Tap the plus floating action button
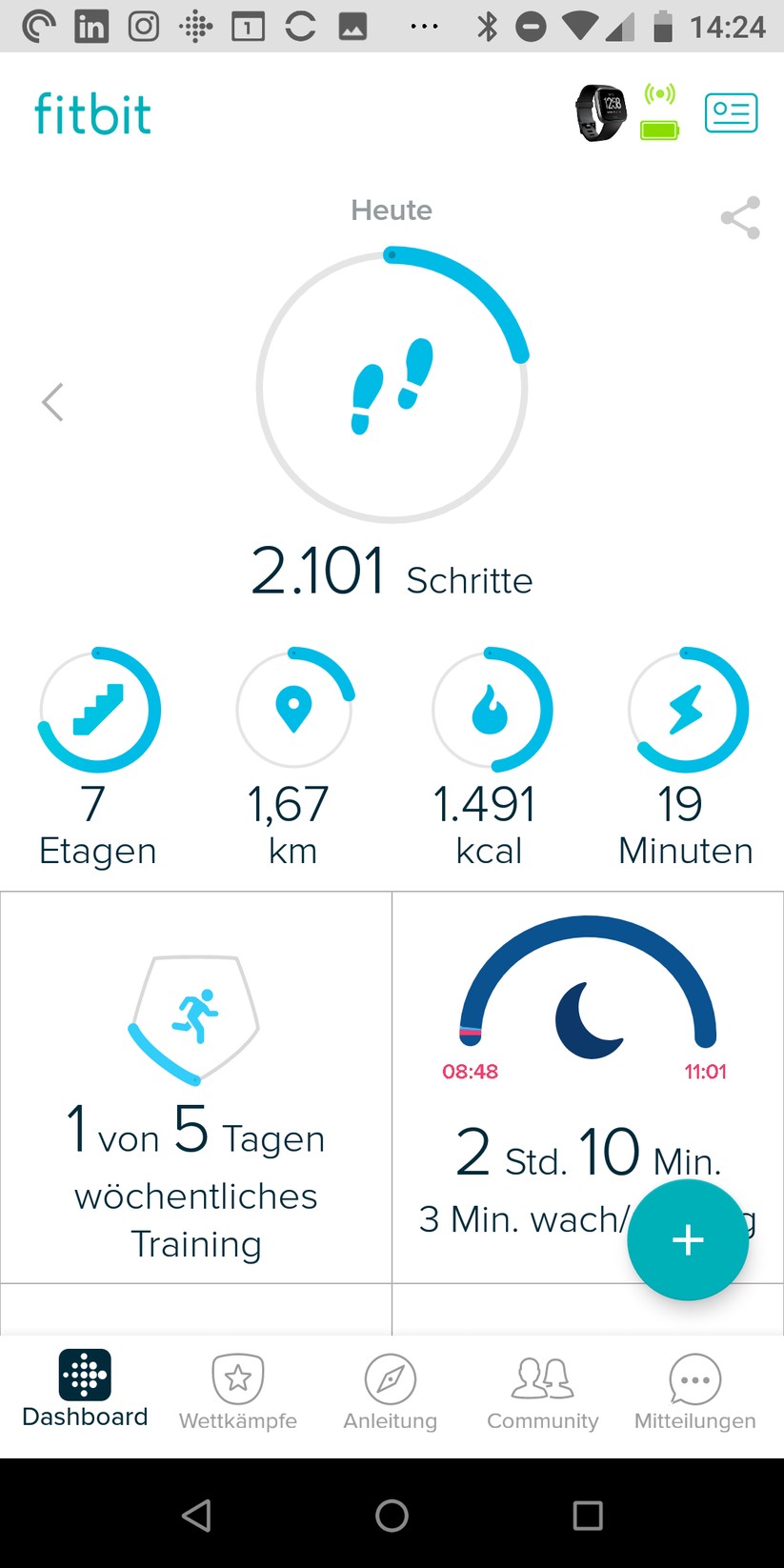Image resolution: width=784 pixels, height=1568 pixels. [x=688, y=1239]
